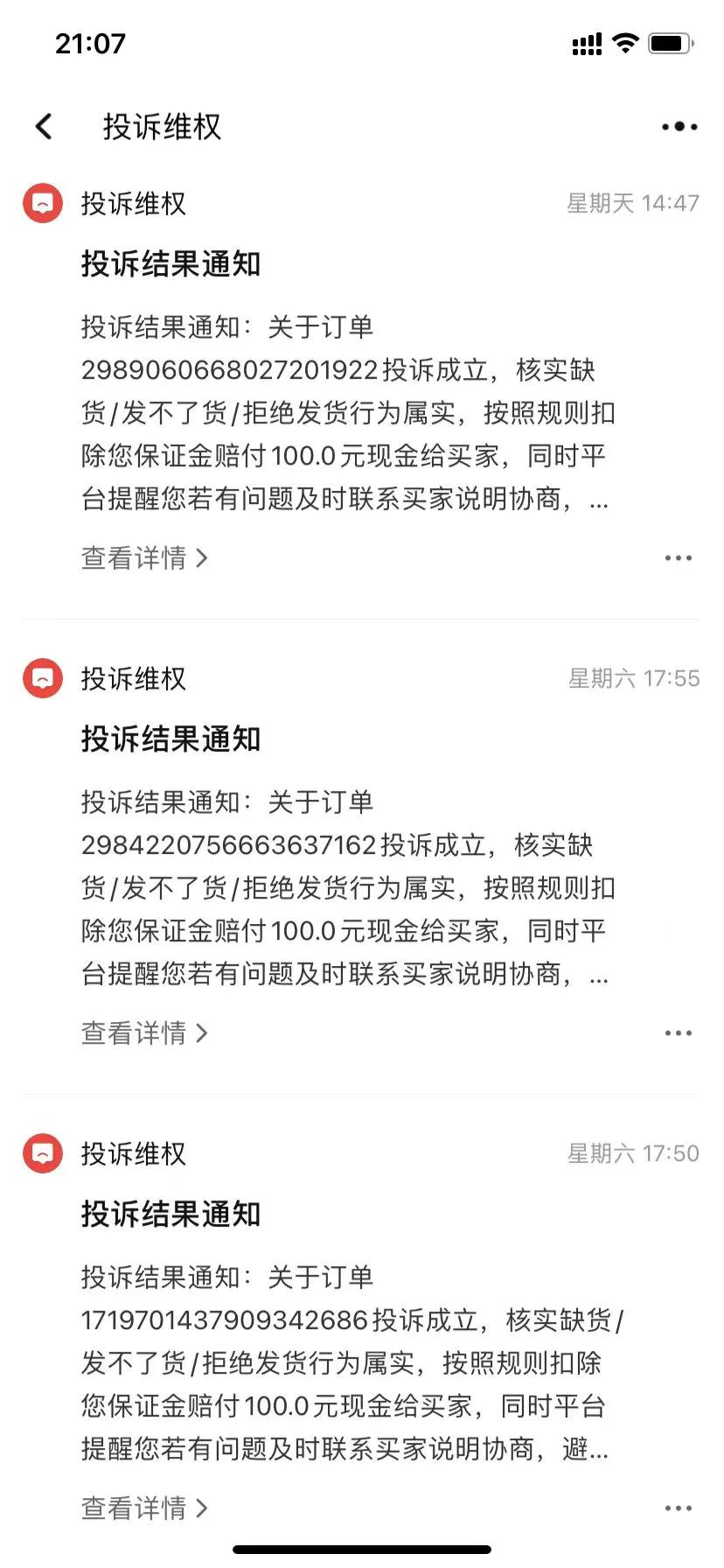
Task: Tap the red chat avatar on the third message
Action: (41, 1152)
